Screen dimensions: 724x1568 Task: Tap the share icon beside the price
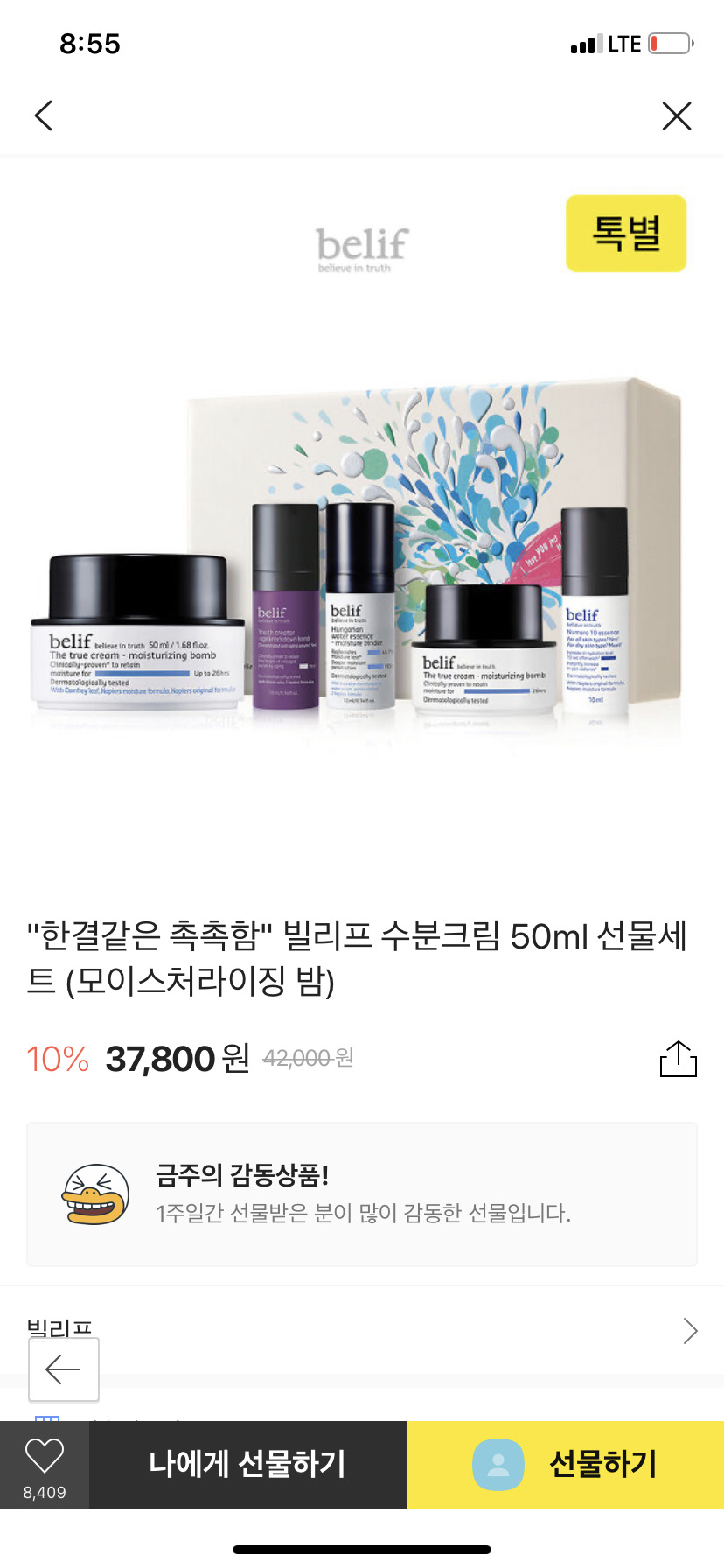click(x=679, y=1058)
